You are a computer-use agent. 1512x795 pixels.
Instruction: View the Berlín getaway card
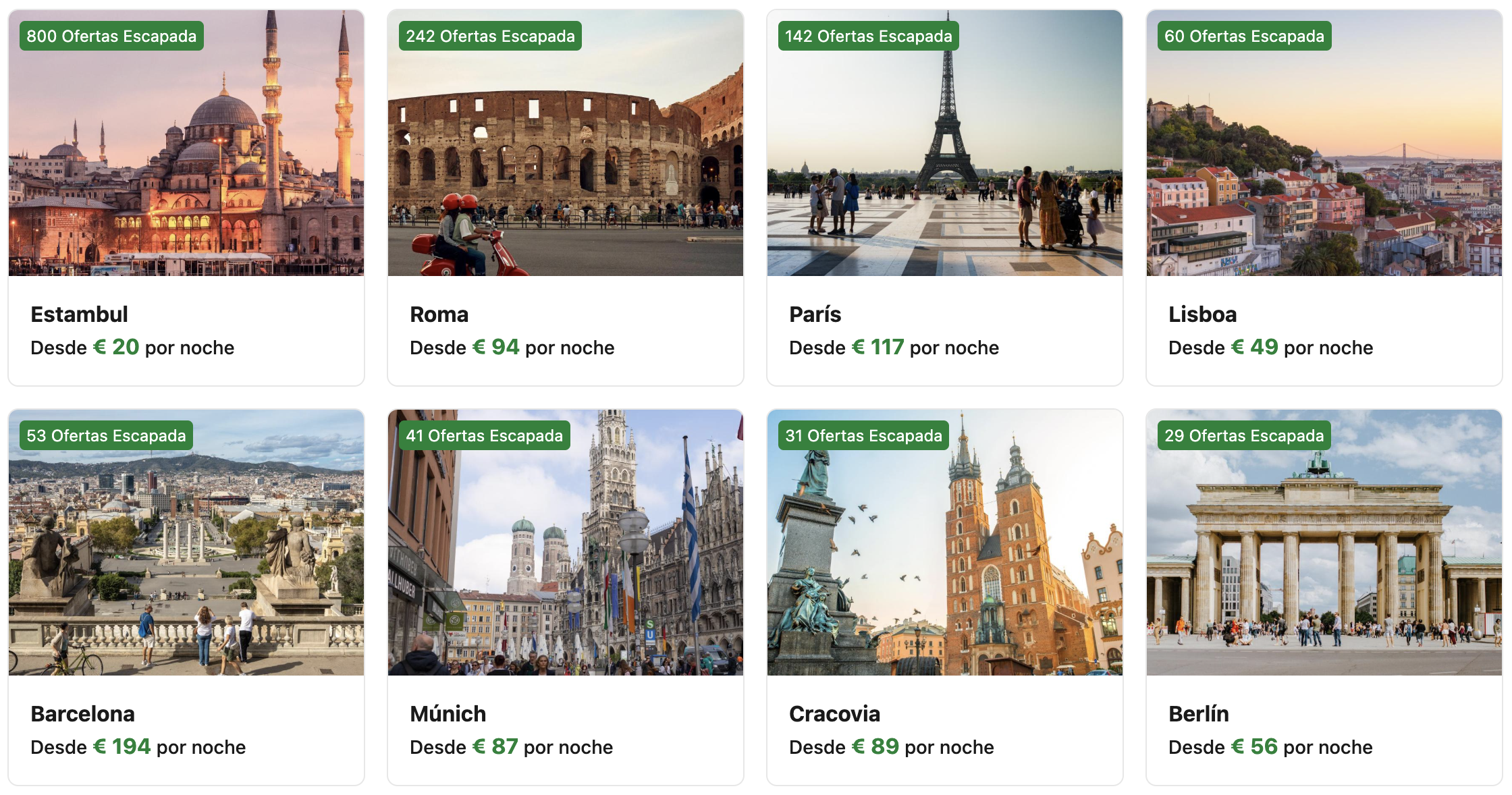pyautogui.click(x=1324, y=597)
